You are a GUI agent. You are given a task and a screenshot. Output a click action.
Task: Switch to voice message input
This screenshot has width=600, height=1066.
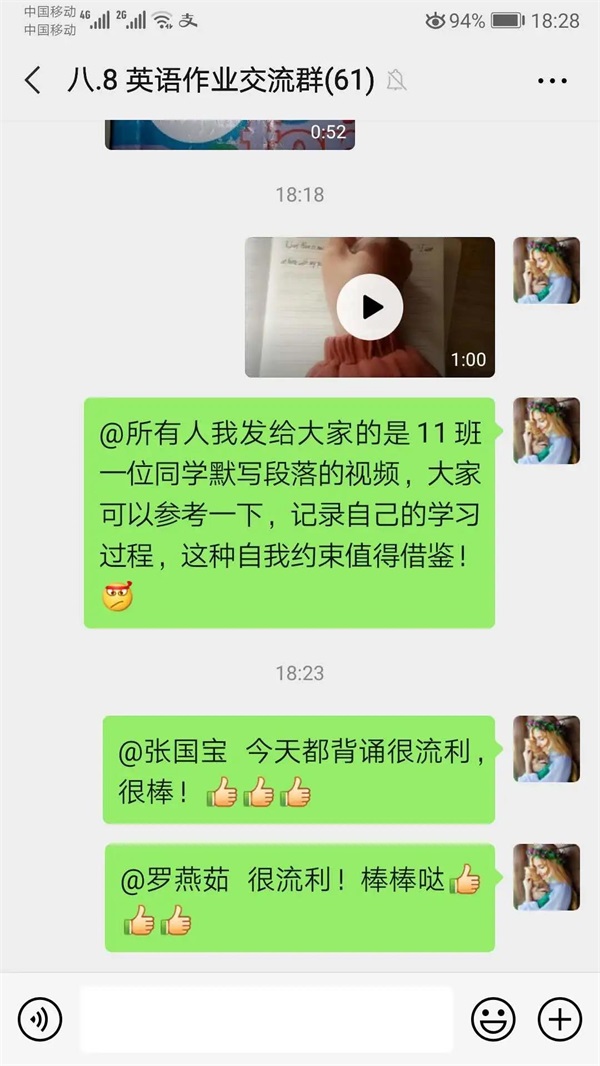coord(40,1019)
